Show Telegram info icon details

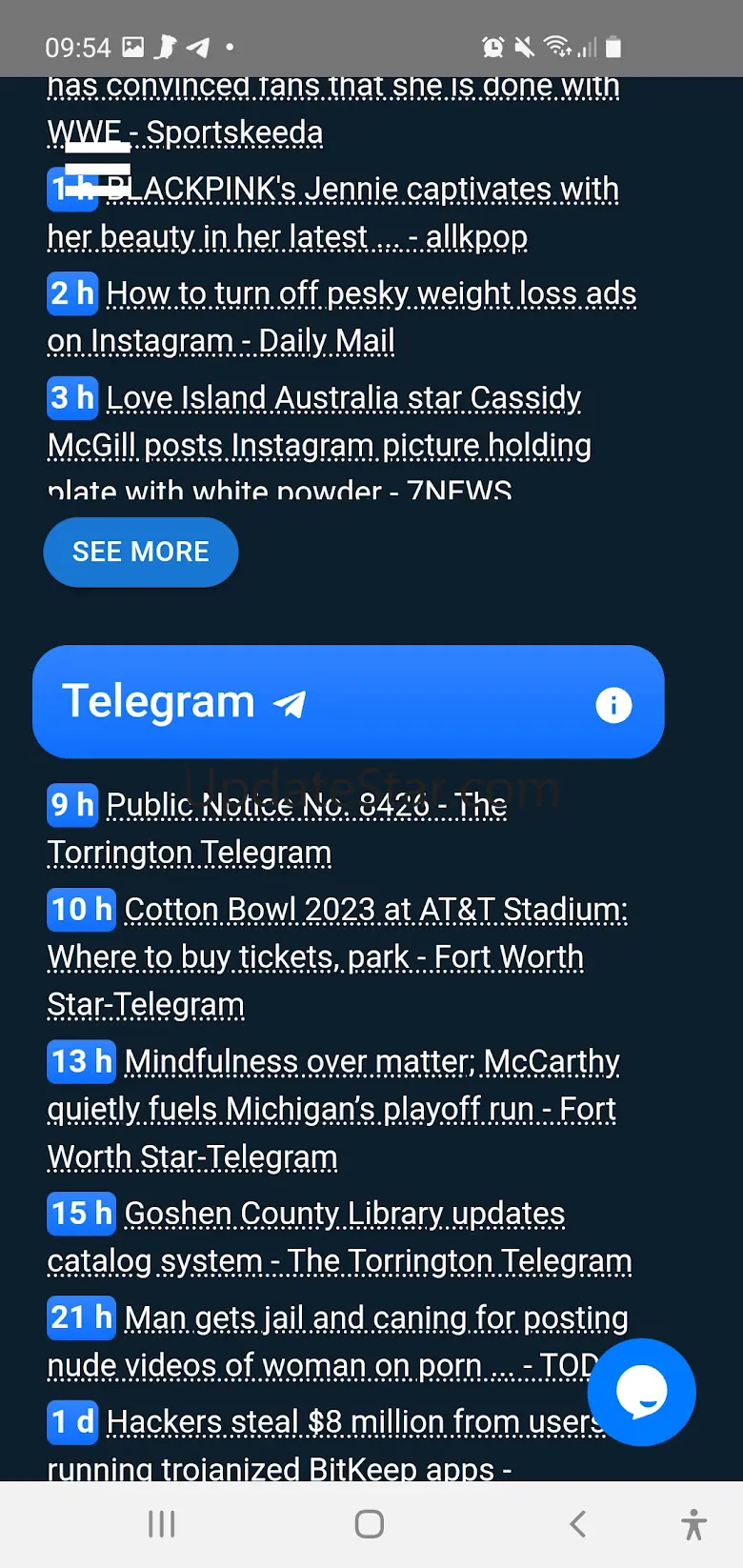(613, 705)
